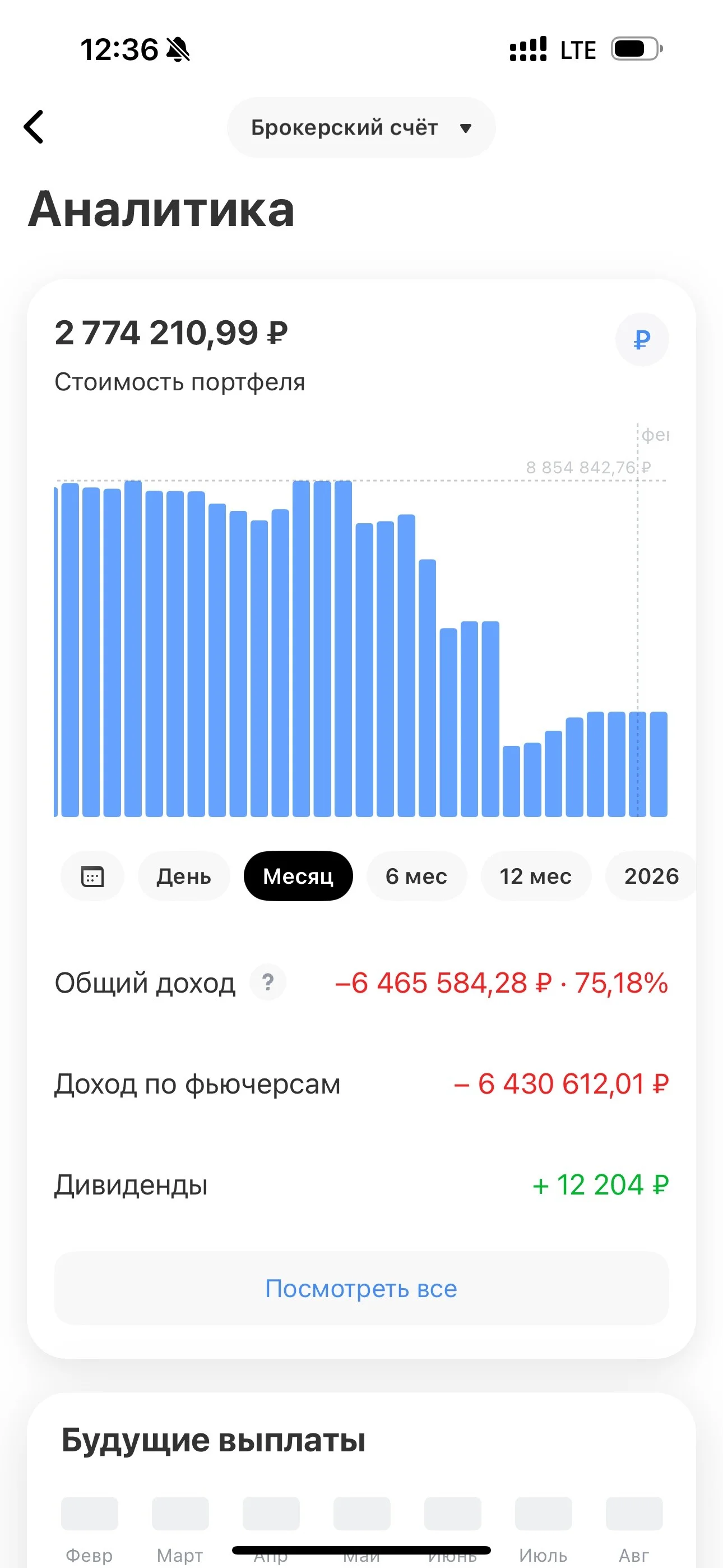Select the День period chip

point(184,876)
